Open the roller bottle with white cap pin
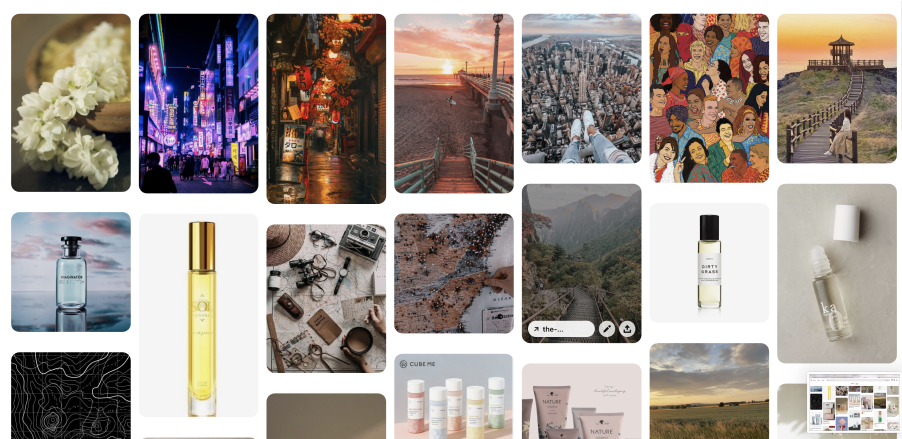This screenshot has width=902, height=439. point(837,273)
